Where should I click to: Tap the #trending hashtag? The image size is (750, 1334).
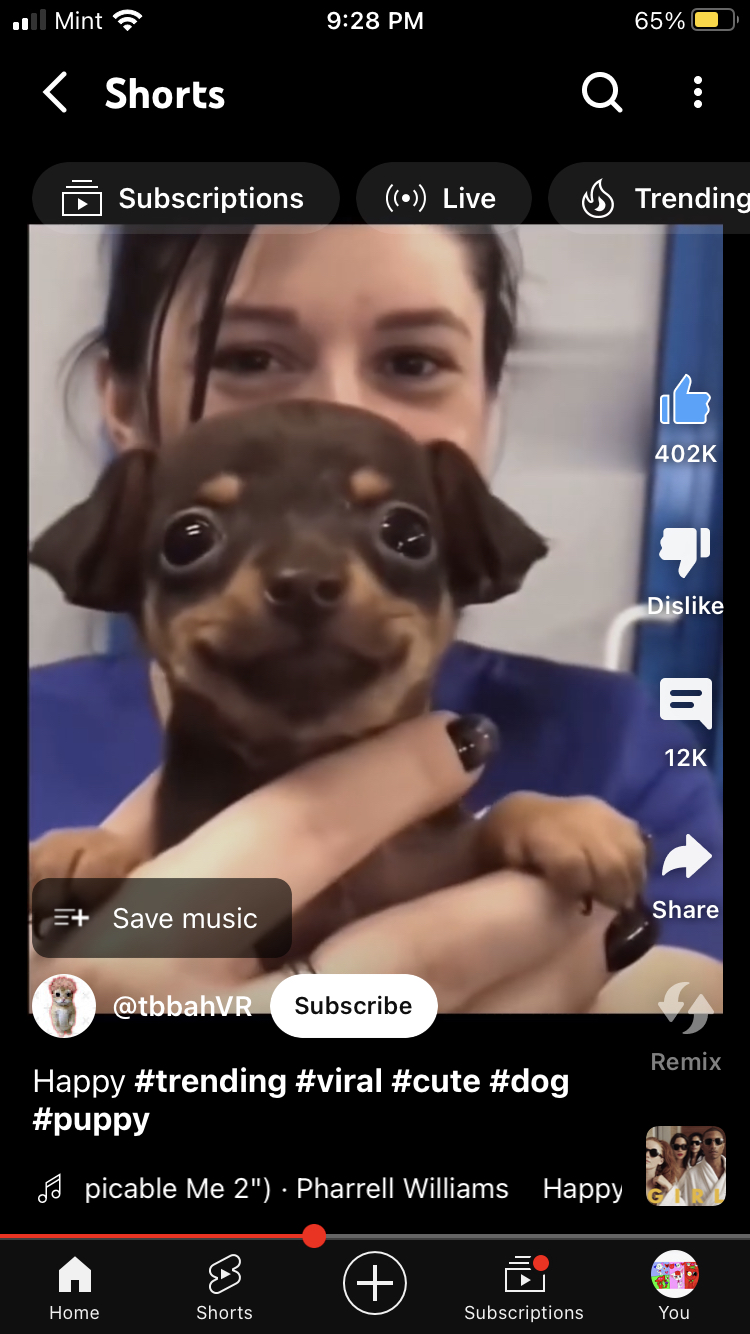click(210, 1081)
